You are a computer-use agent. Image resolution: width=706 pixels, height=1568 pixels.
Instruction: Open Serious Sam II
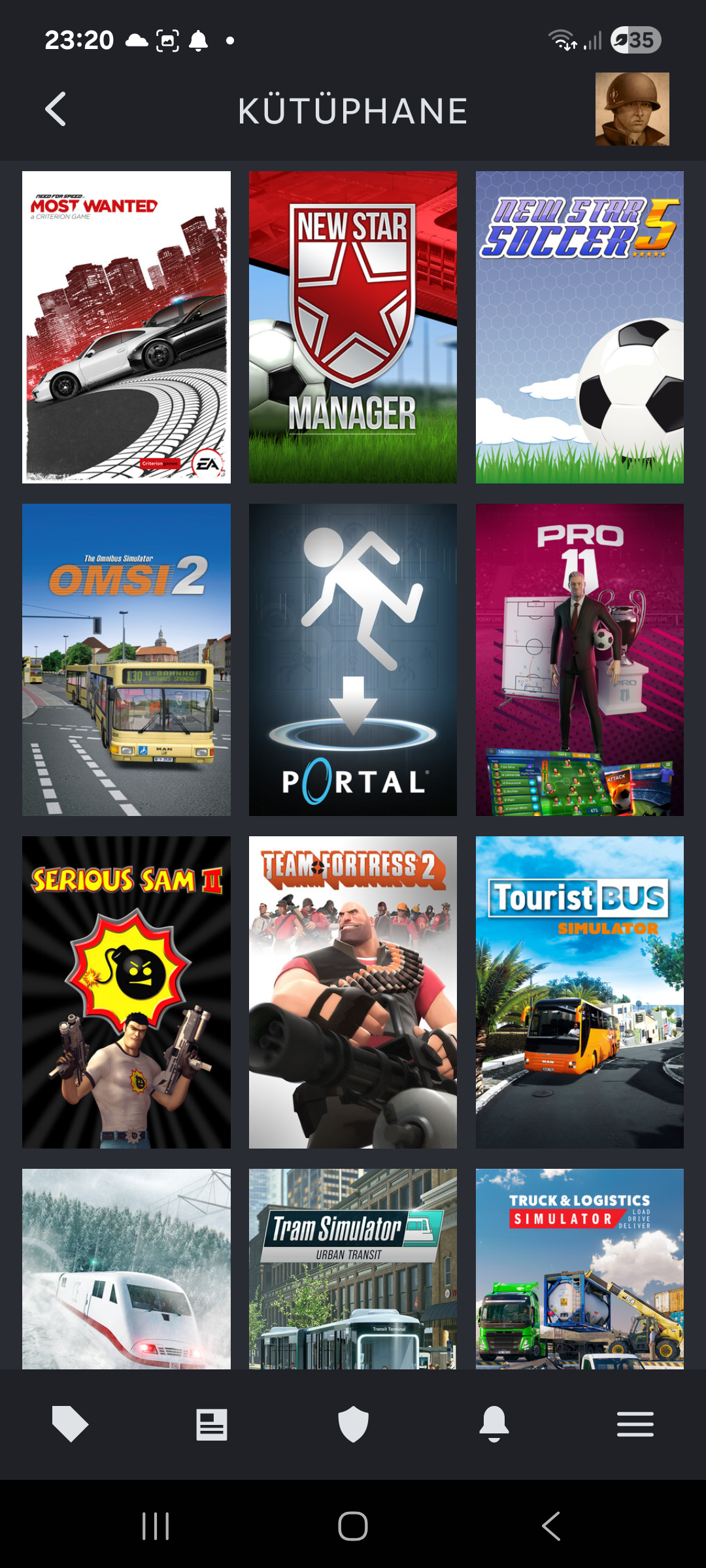(x=126, y=992)
